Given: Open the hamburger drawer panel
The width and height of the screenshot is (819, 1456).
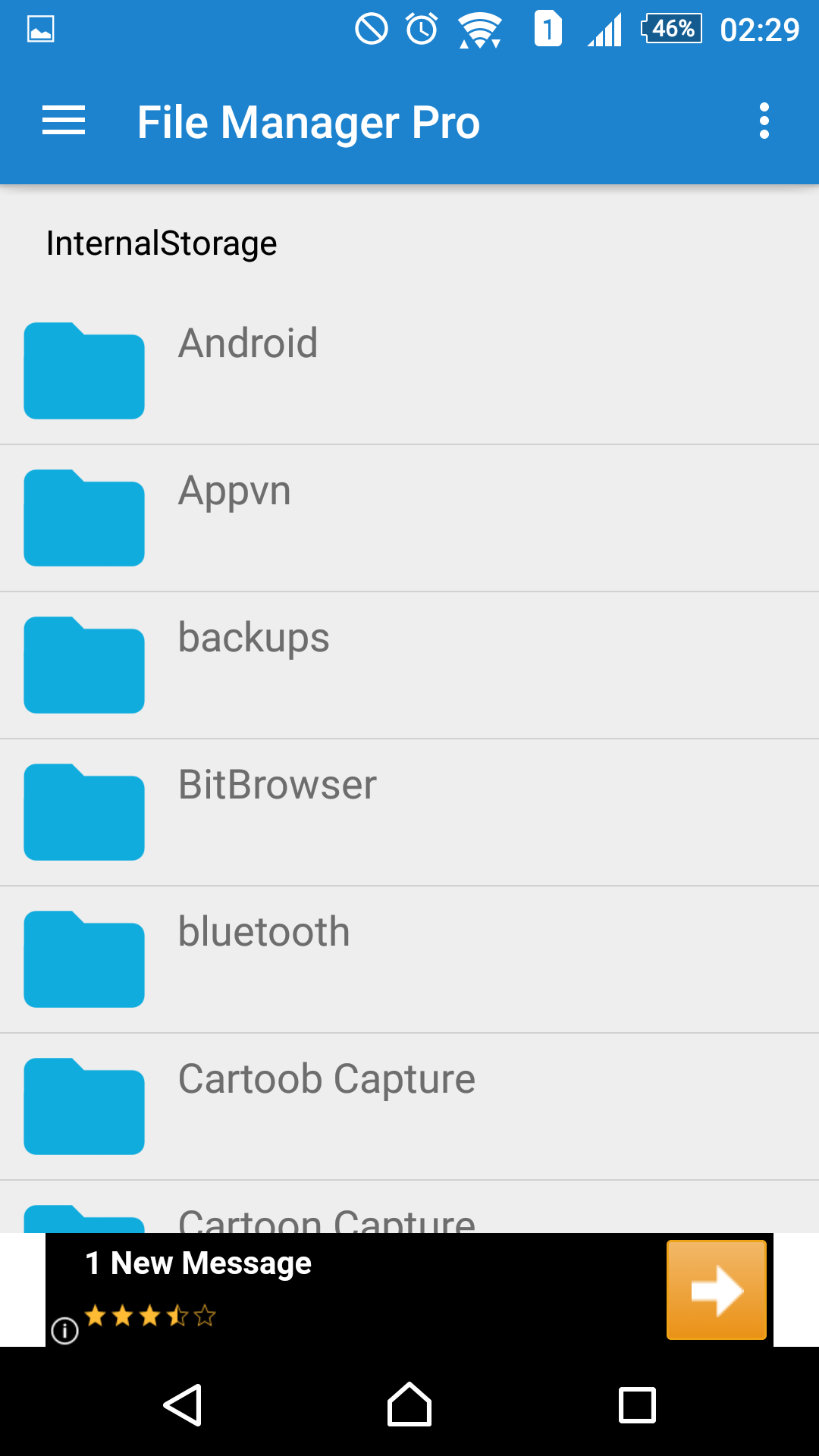Looking at the screenshot, I should 63,121.
